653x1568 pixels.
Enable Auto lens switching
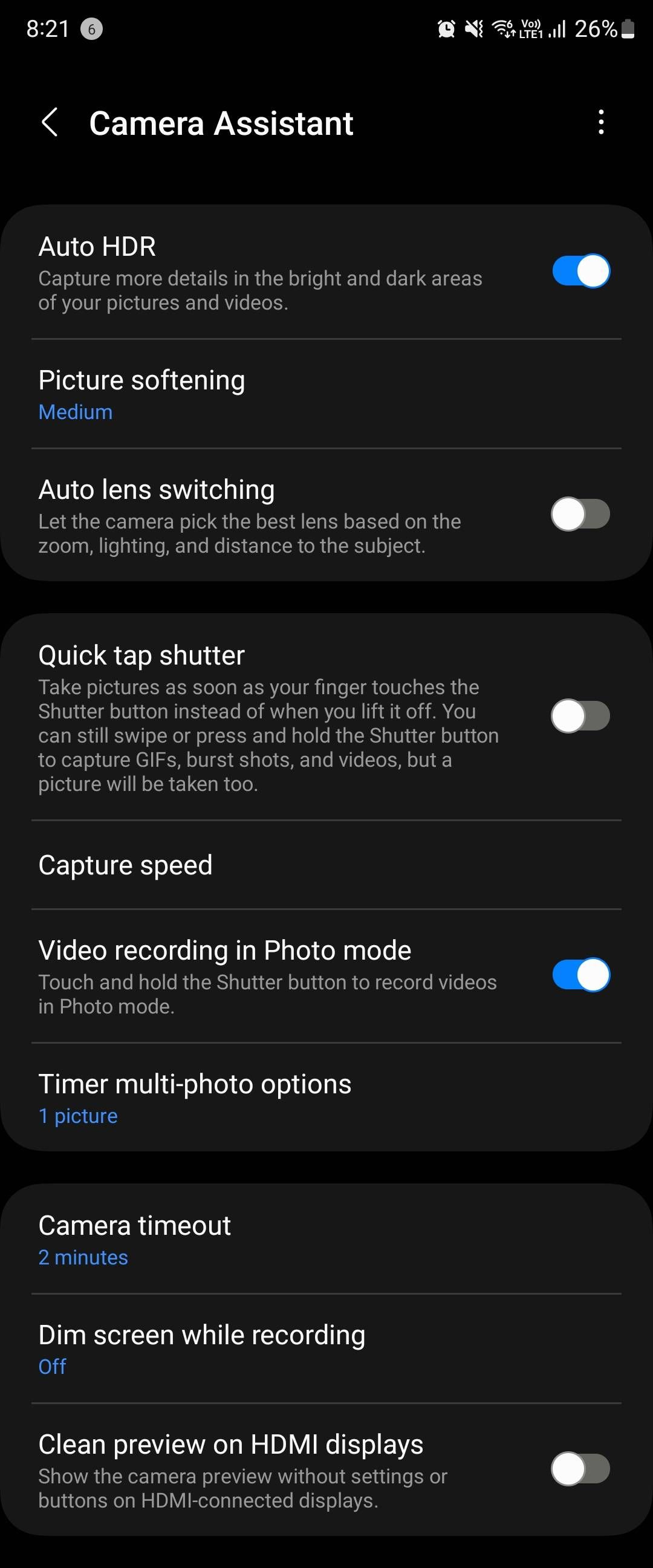579,515
